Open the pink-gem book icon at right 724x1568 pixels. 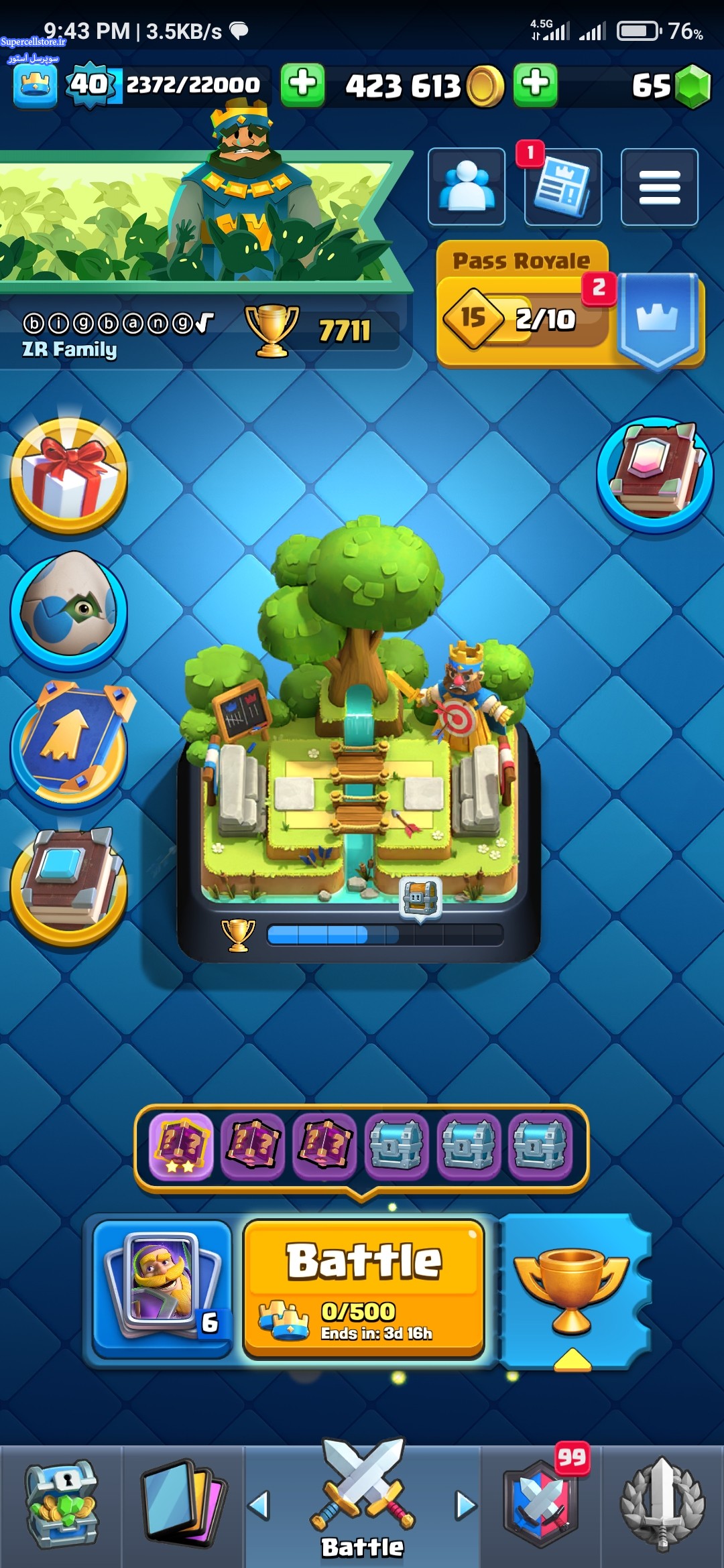coord(656,474)
